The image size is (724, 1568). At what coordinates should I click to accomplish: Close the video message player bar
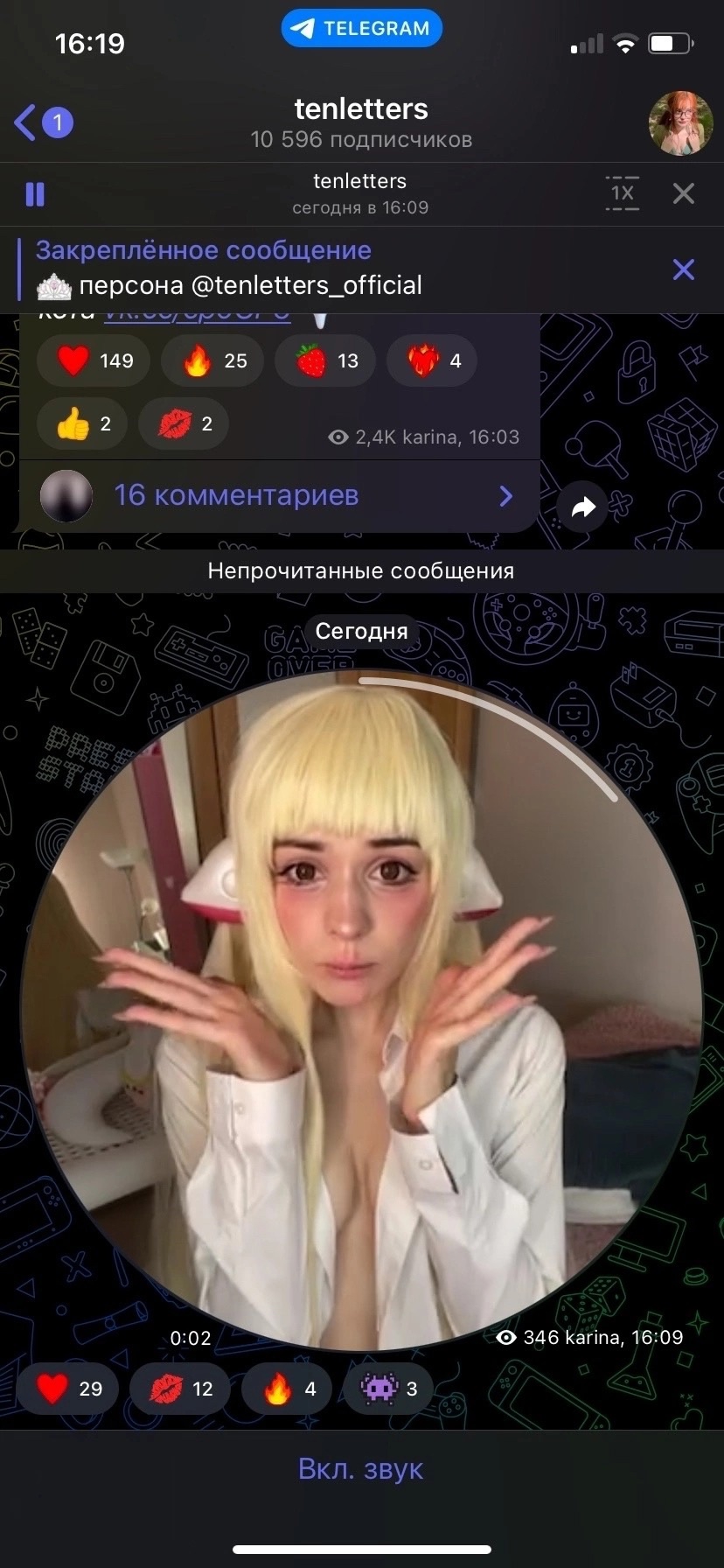pos(684,193)
